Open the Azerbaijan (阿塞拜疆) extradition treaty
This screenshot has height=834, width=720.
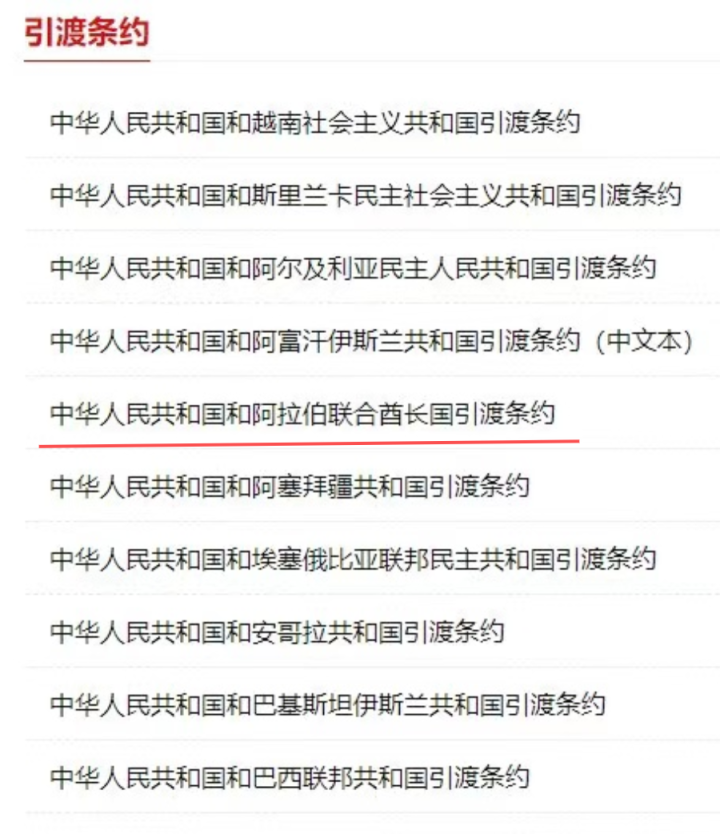[290, 486]
